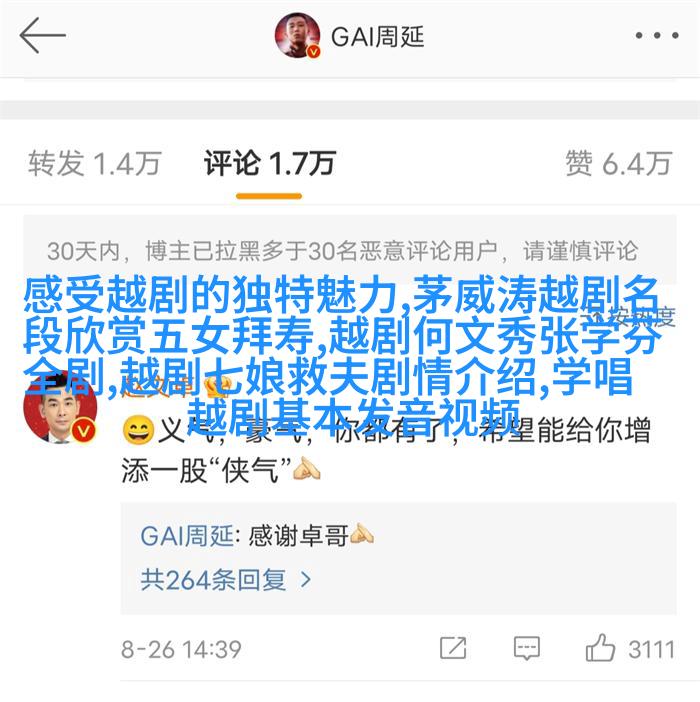This screenshot has width=700, height=702.
Task: Switch to the 赞 6.4万 tab
Action: 617,163
